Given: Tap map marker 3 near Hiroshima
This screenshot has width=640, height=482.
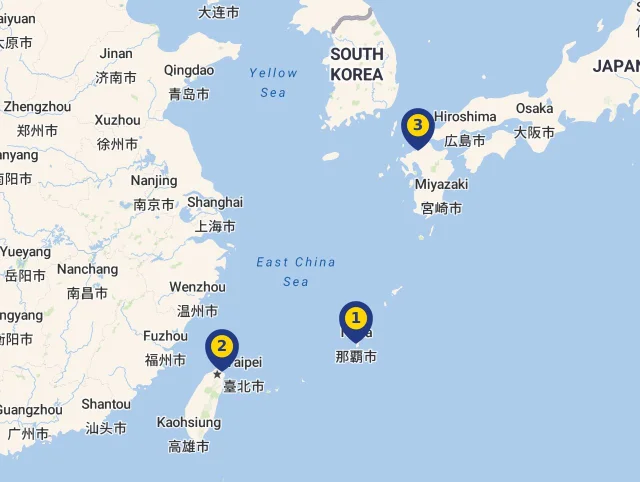Looking at the screenshot, I should click(x=417, y=127).
